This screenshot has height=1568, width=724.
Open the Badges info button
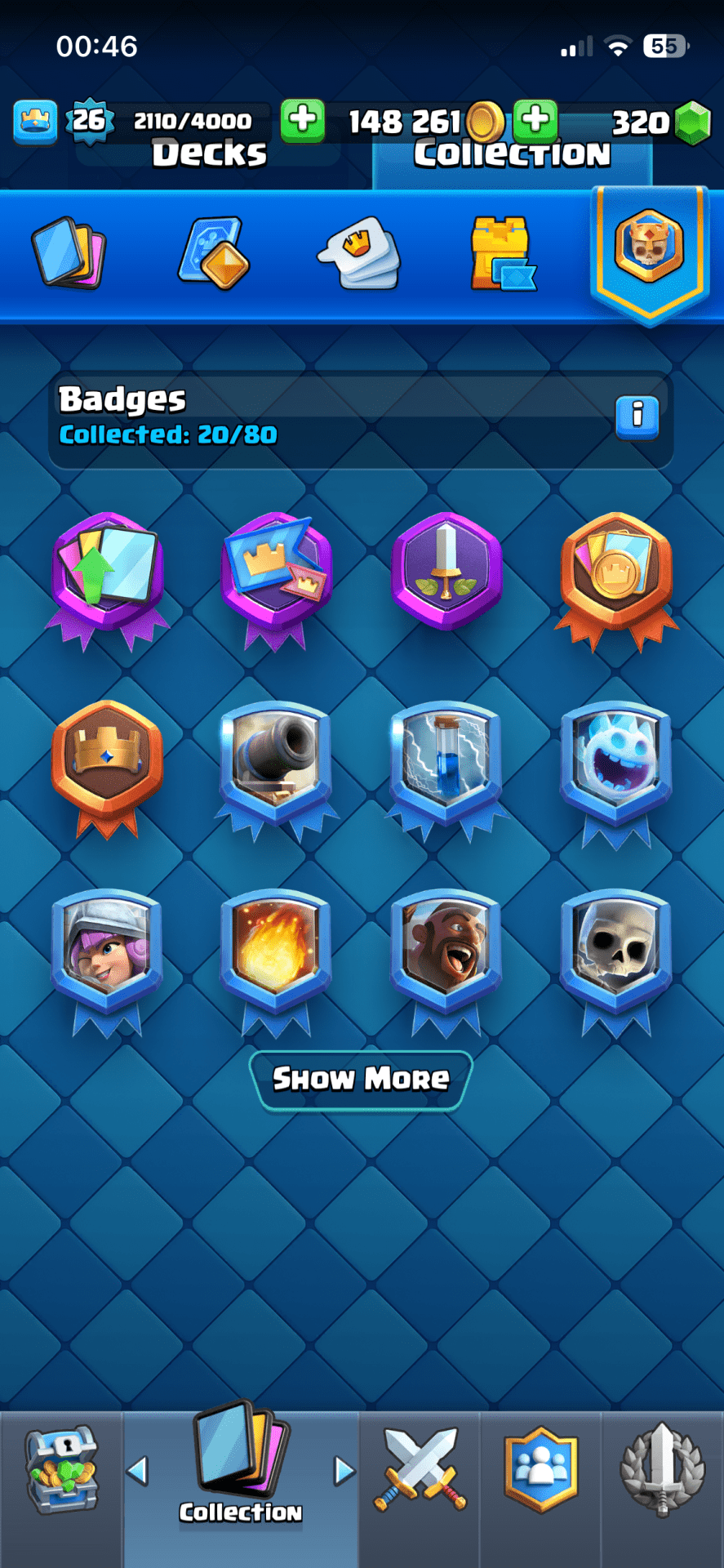pyautogui.click(x=637, y=417)
